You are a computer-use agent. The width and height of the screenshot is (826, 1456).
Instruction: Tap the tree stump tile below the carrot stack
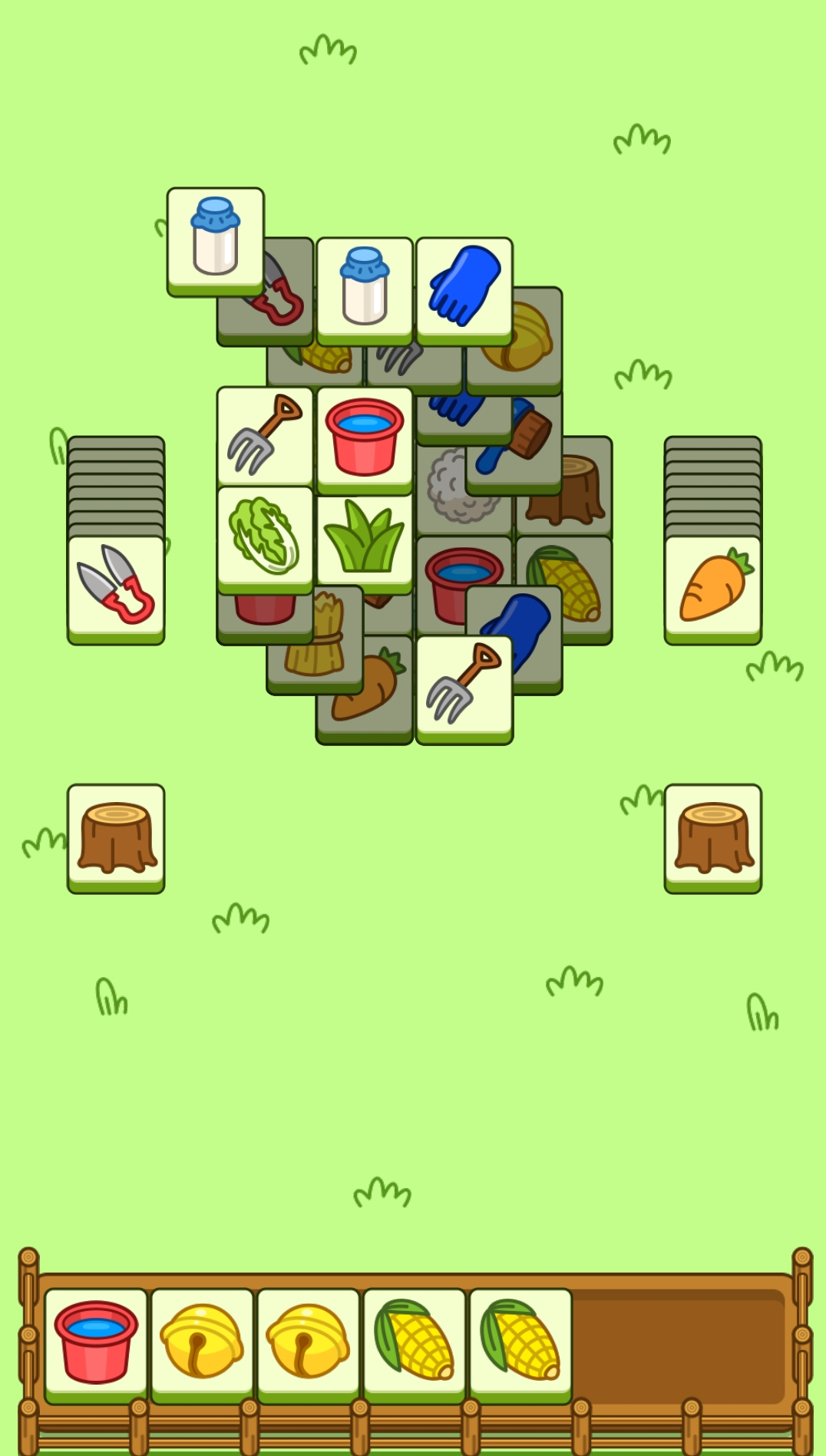pyautogui.click(x=713, y=834)
